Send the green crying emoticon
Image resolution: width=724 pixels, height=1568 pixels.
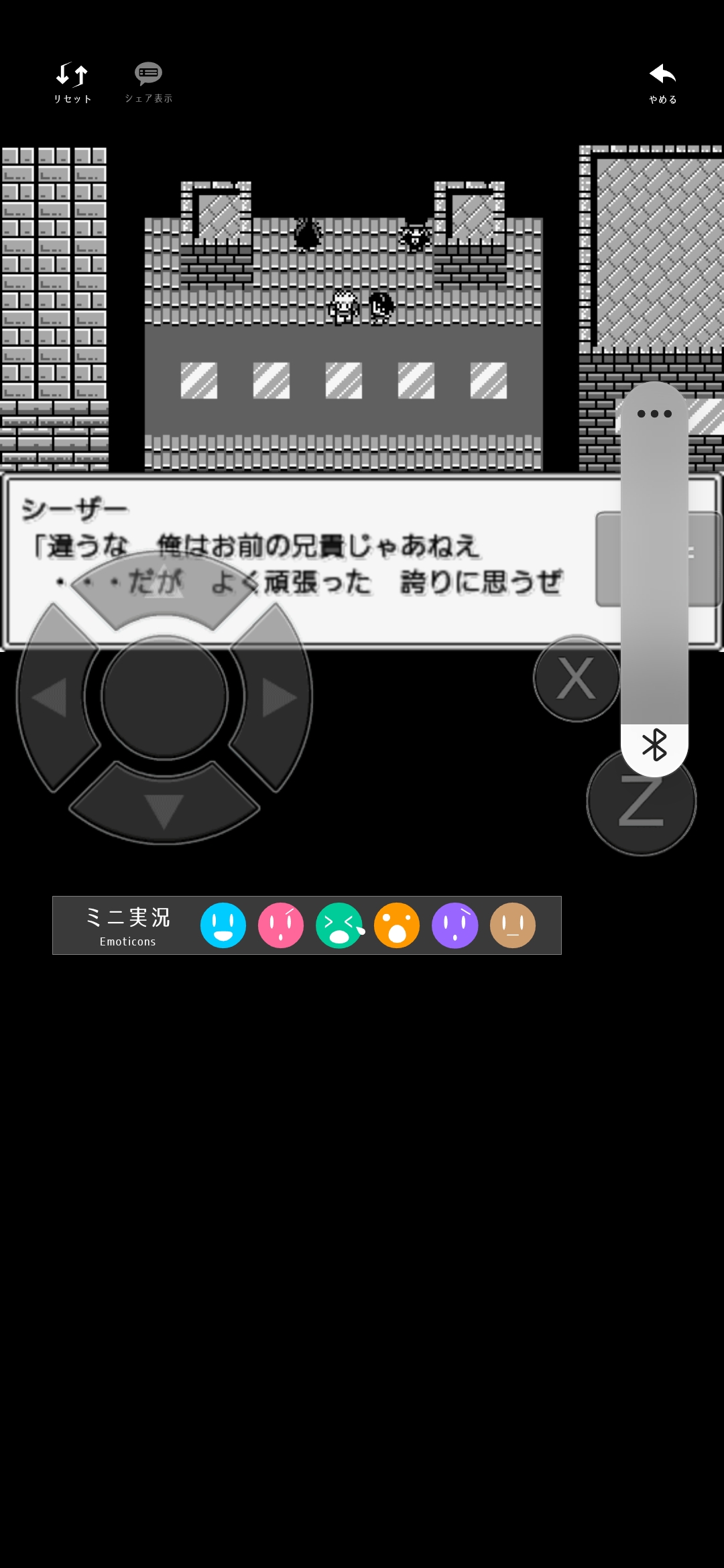click(339, 925)
